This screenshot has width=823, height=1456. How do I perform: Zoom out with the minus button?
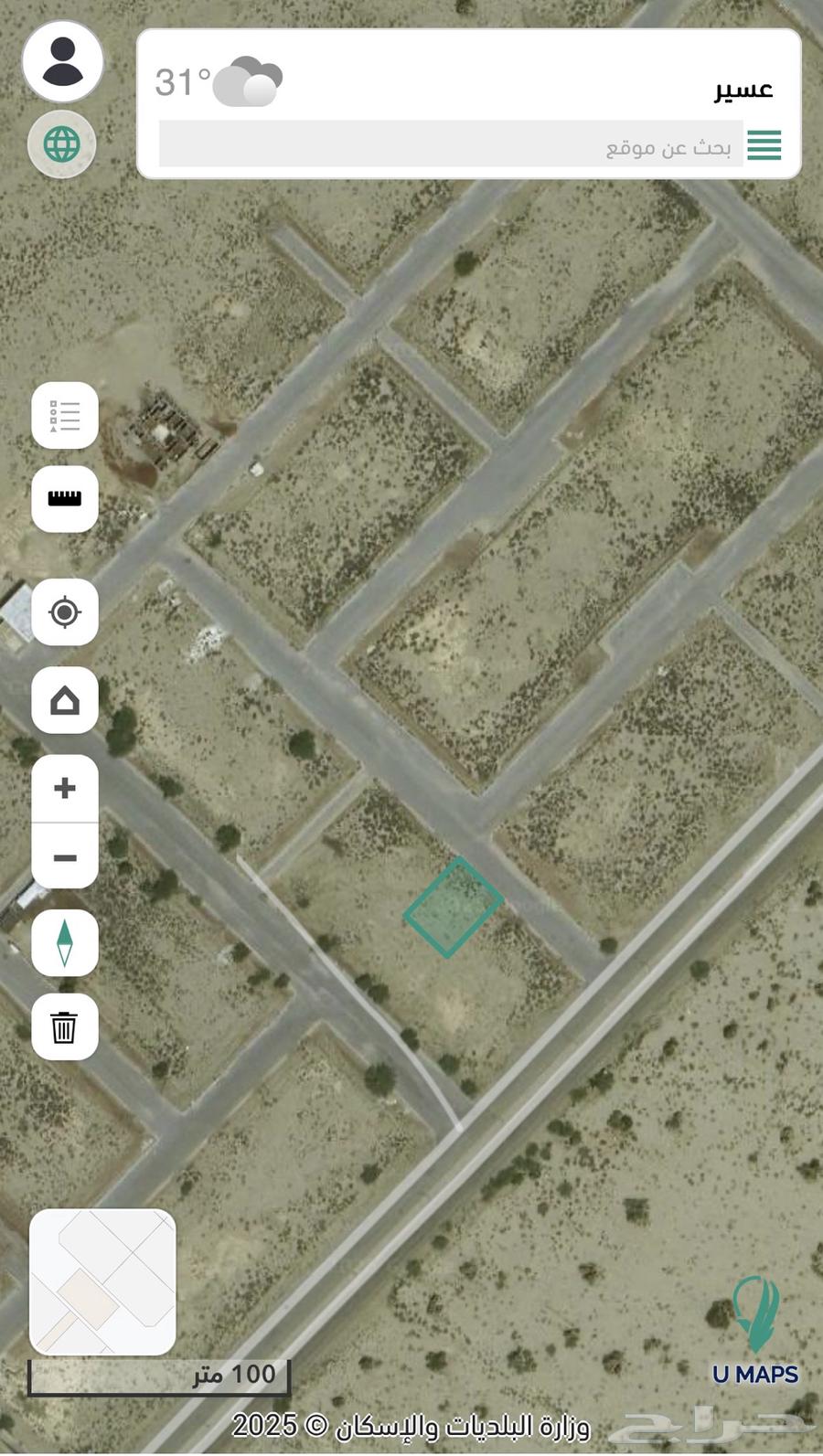point(65,857)
